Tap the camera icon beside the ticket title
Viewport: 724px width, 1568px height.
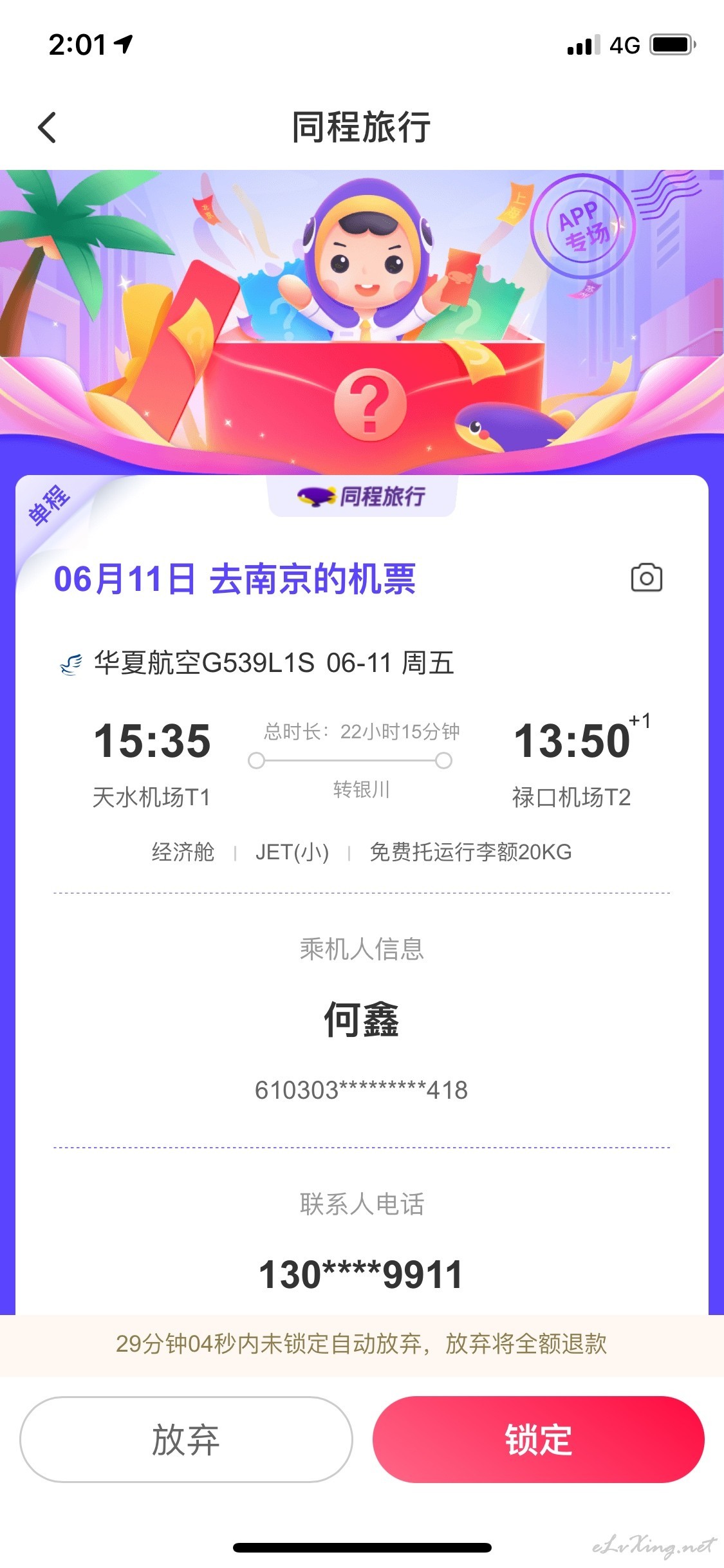click(x=646, y=577)
